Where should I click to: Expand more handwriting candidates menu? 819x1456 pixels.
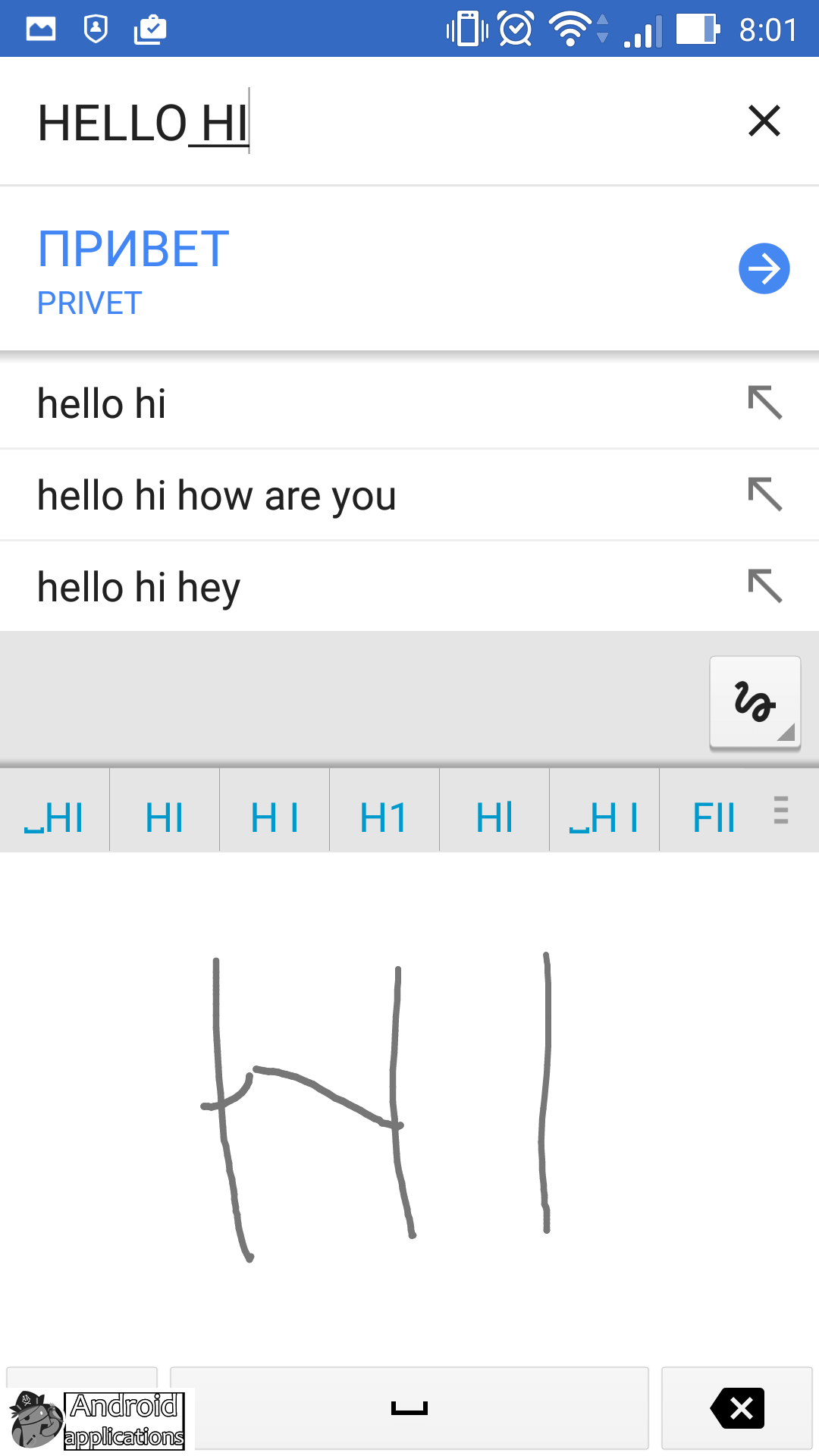781,810
